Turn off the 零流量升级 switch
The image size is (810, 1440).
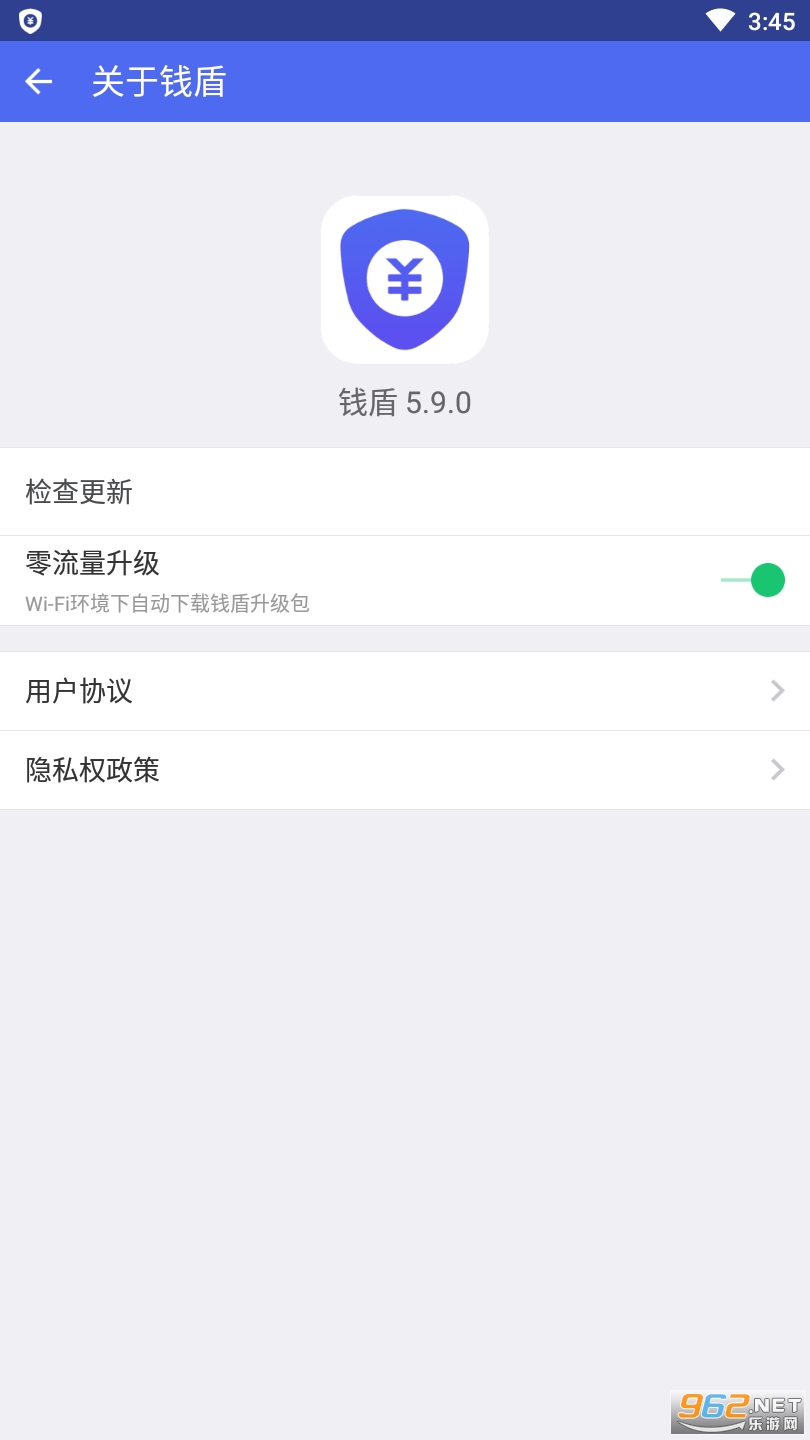pyautogui.click(x=754, y=580)
